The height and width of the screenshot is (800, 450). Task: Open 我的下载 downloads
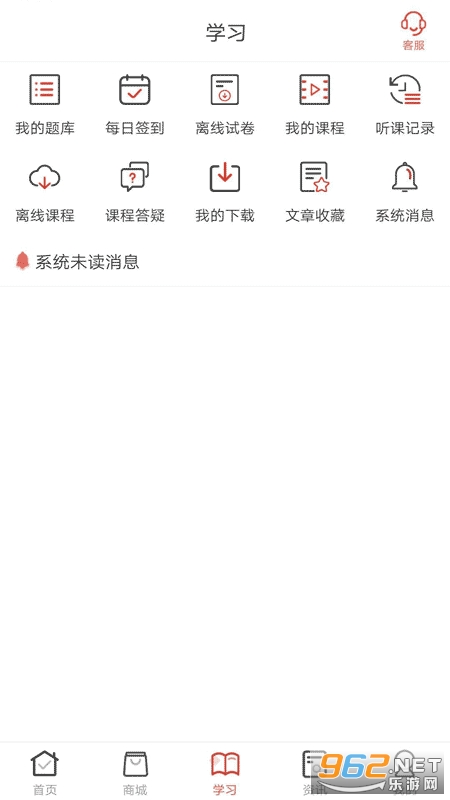tap(225, 192)
